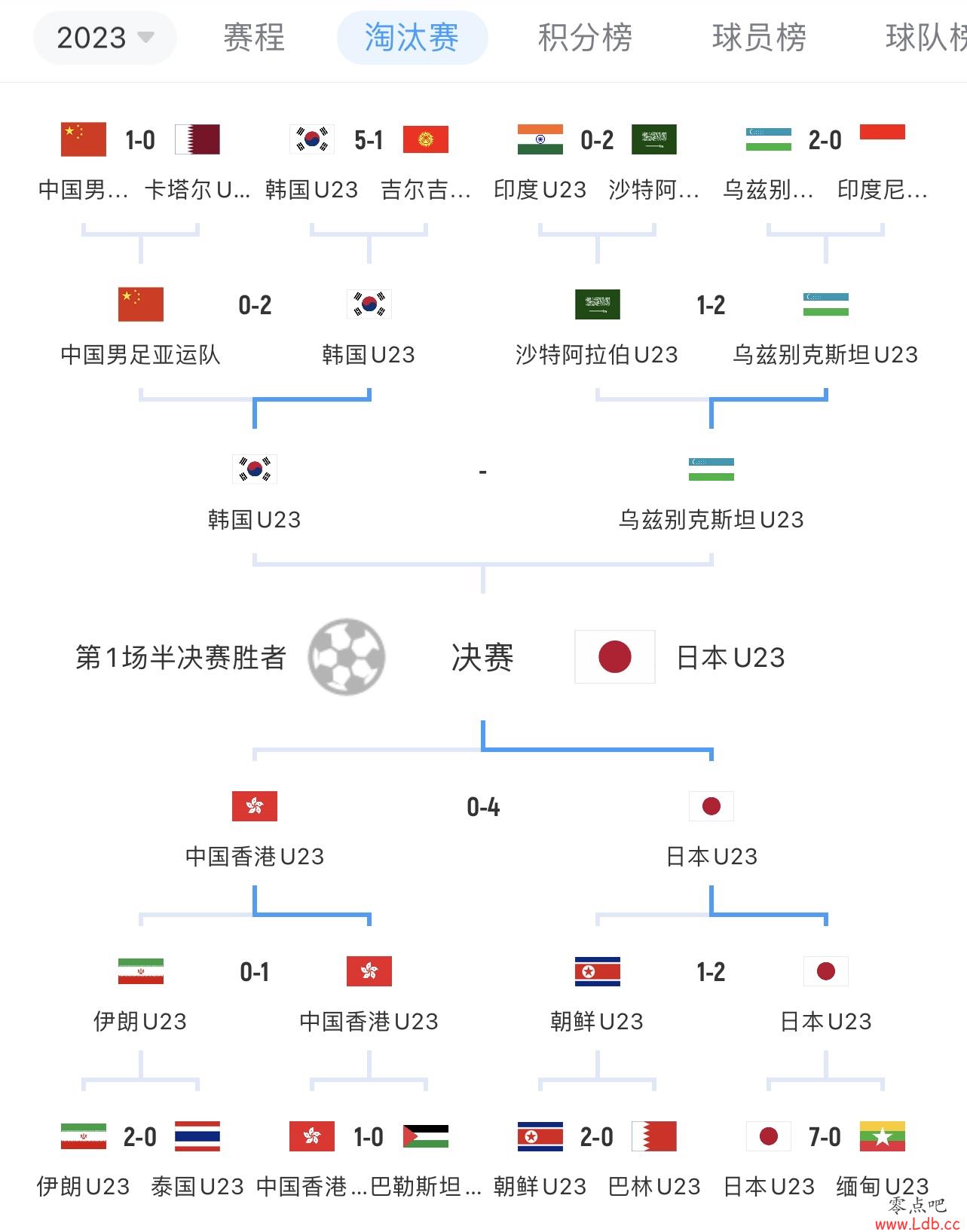
Task: Open 沙特阿拉伯U23 vs 乌兹别克斯坦U23 1-2 match
Action: 711,306
